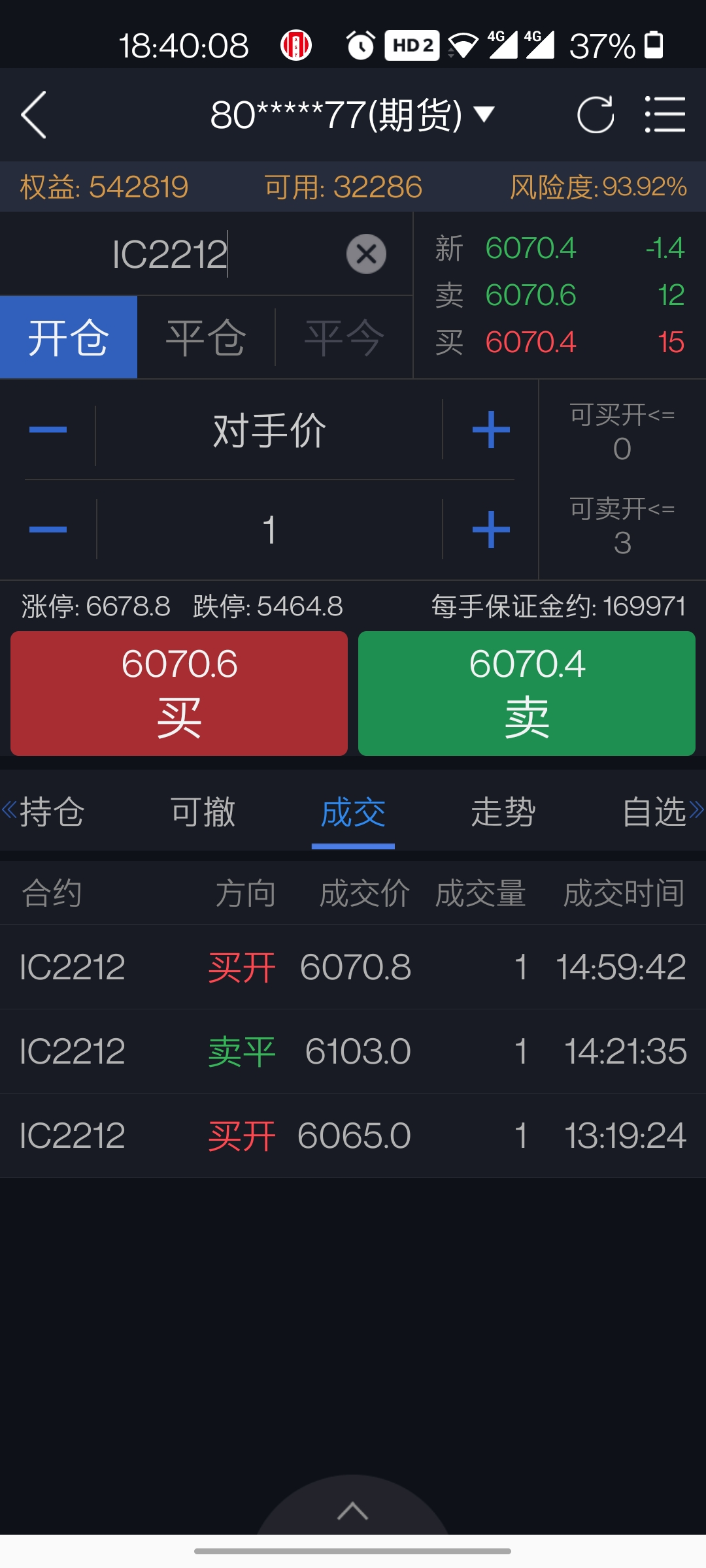Sell at 6070.4 with green 卖 button
This screenshot has width=706, height=1568.
(527, 693)
